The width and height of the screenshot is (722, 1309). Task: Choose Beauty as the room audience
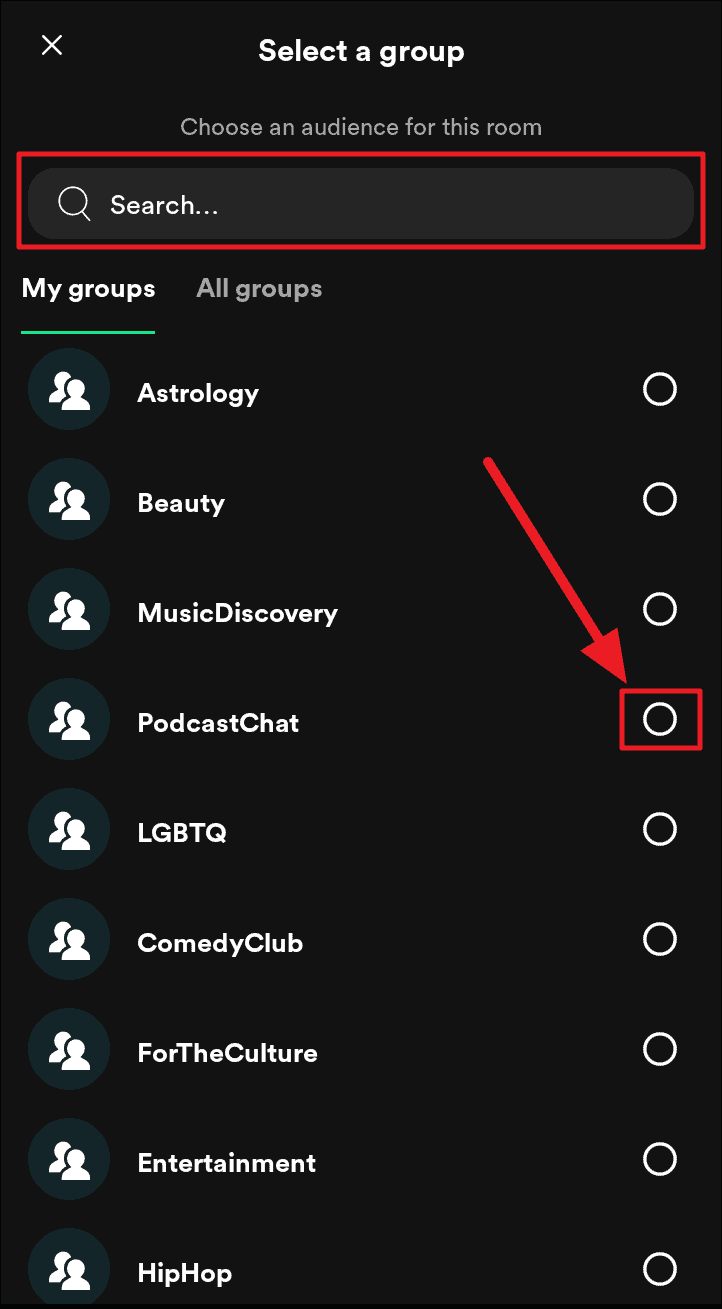click(x=659, y=499)
